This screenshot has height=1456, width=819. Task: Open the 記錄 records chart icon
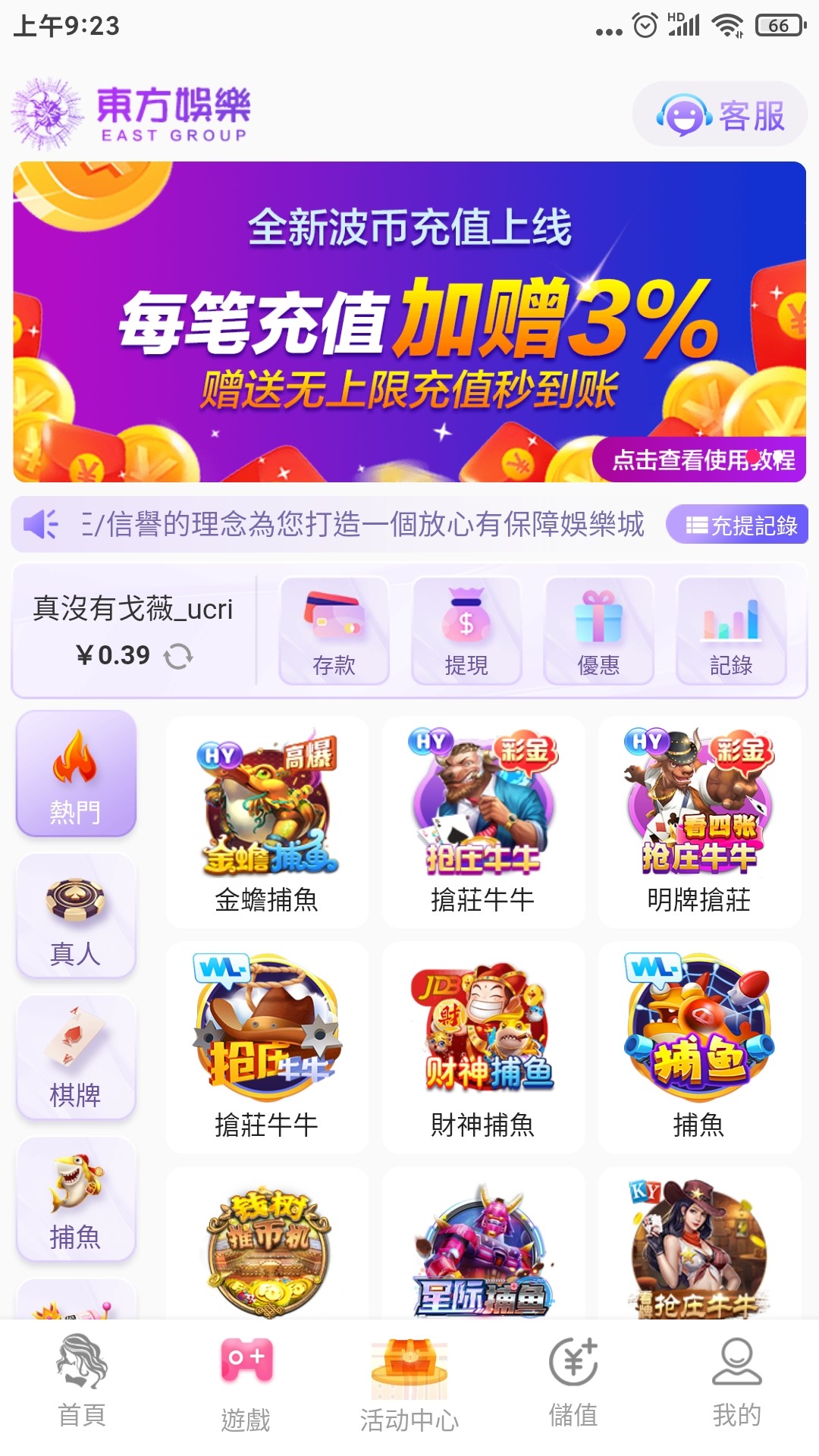(731, 631)
